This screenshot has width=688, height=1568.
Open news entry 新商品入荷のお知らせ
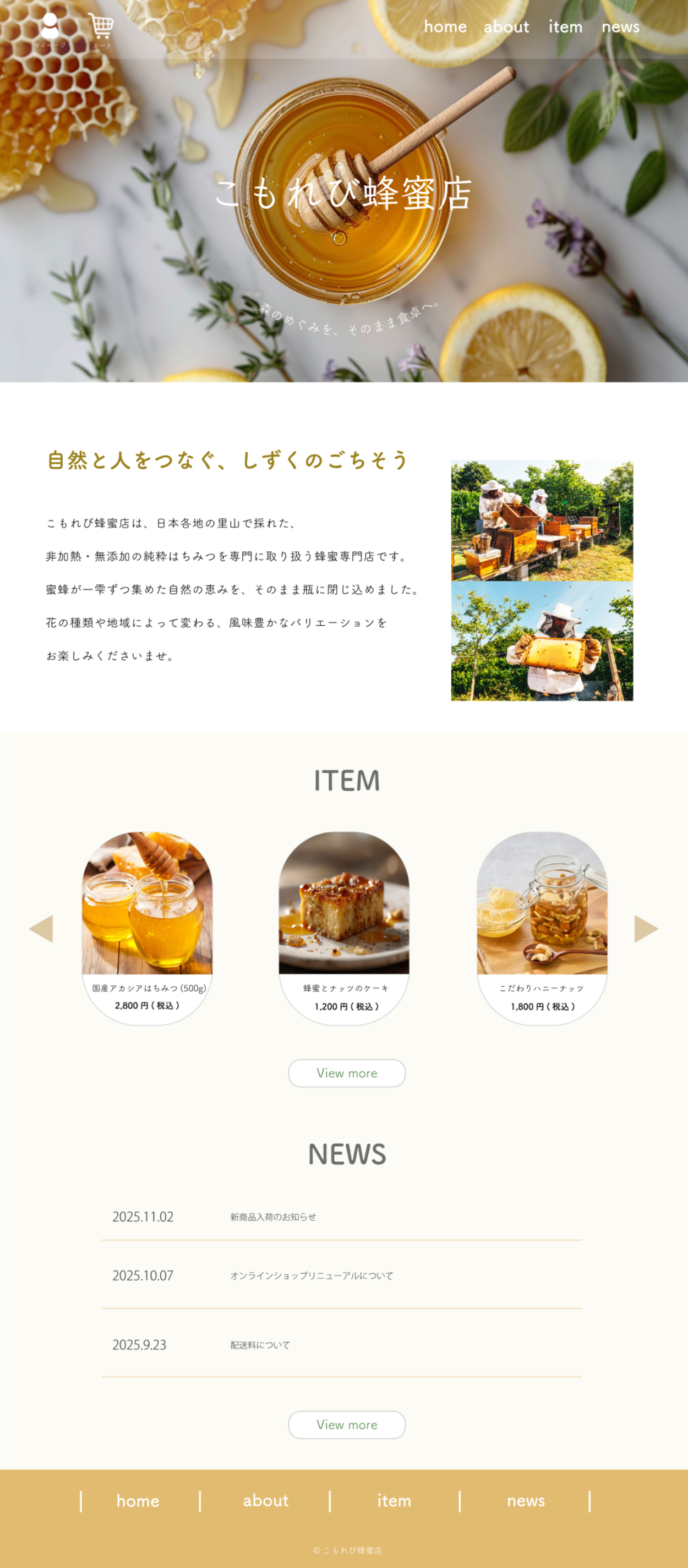273,1217
